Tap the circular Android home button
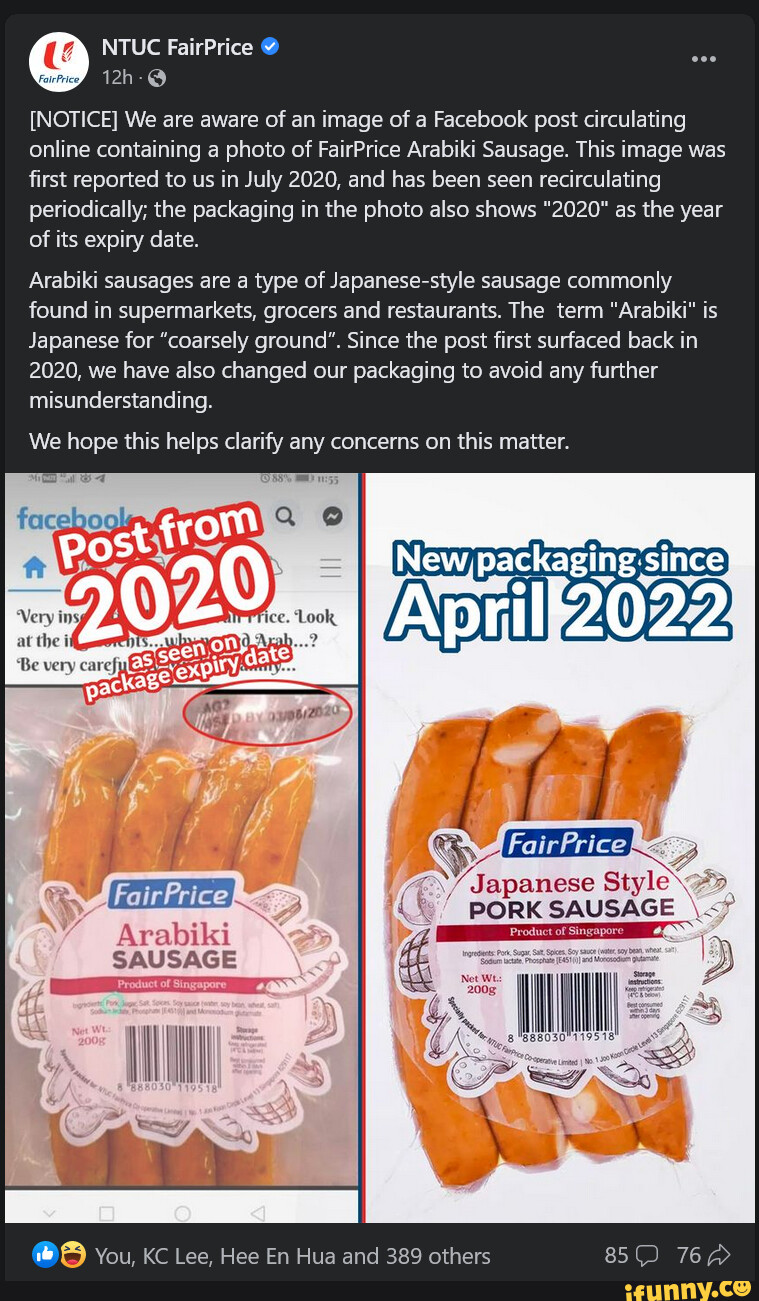Viewport: 759px width, 1301px height. [x=181, y=1214]
